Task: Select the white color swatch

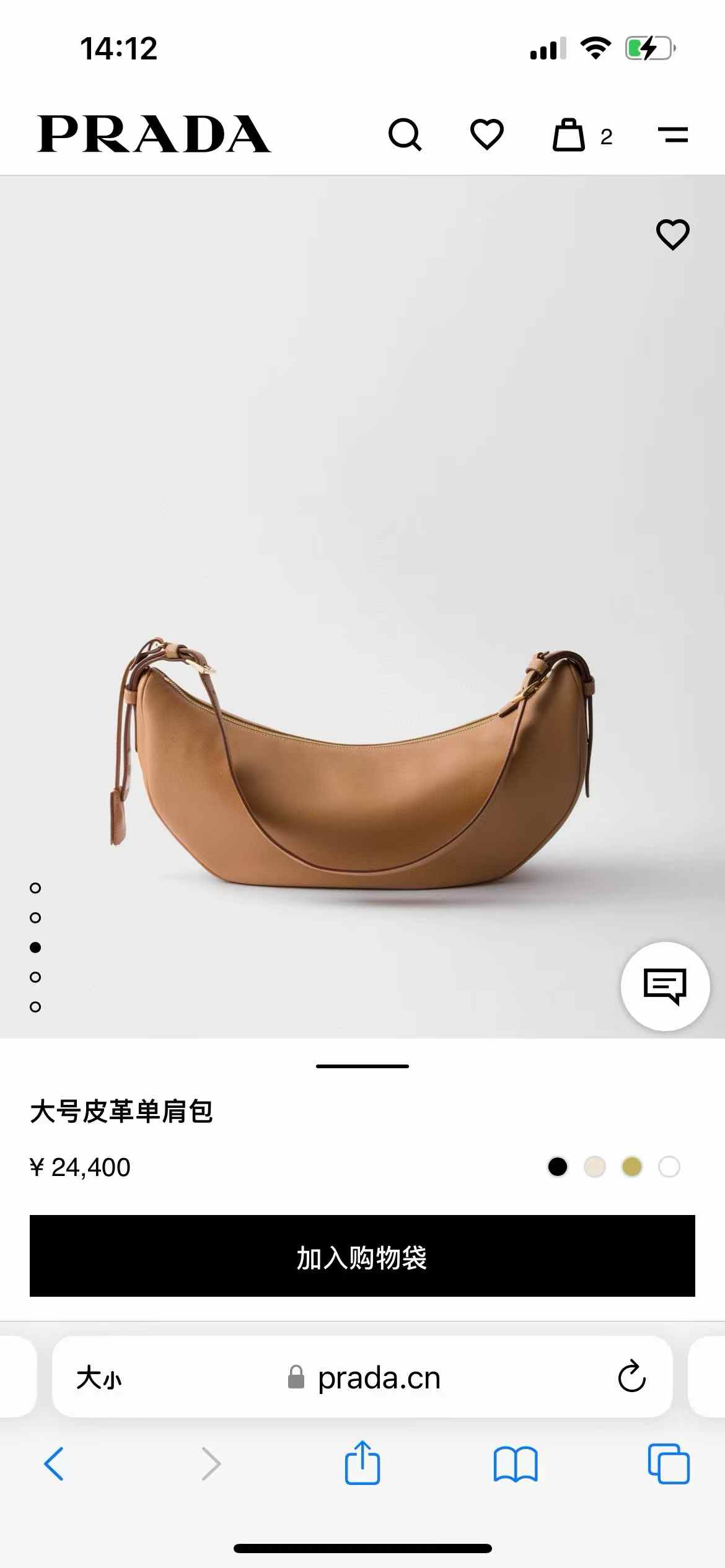Action: (669, 1167)
